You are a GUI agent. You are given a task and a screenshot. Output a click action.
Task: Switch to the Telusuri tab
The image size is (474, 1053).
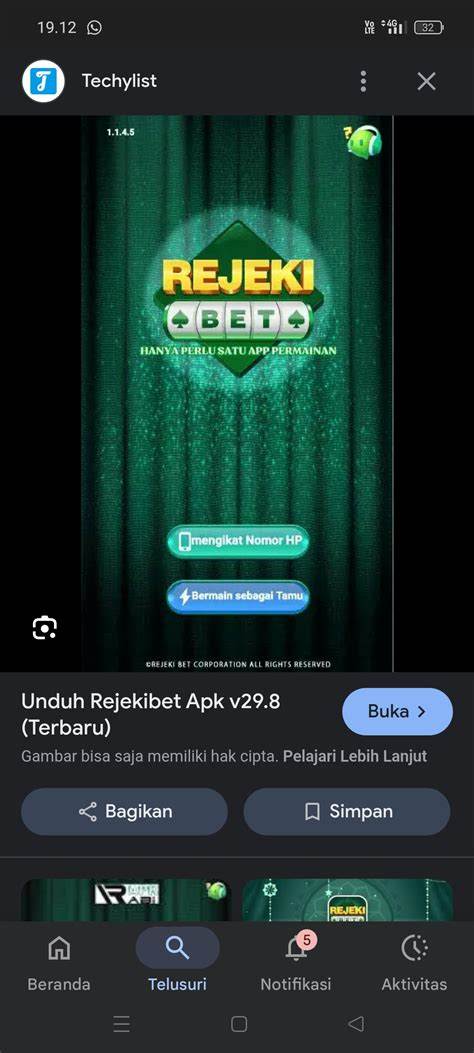177,962
